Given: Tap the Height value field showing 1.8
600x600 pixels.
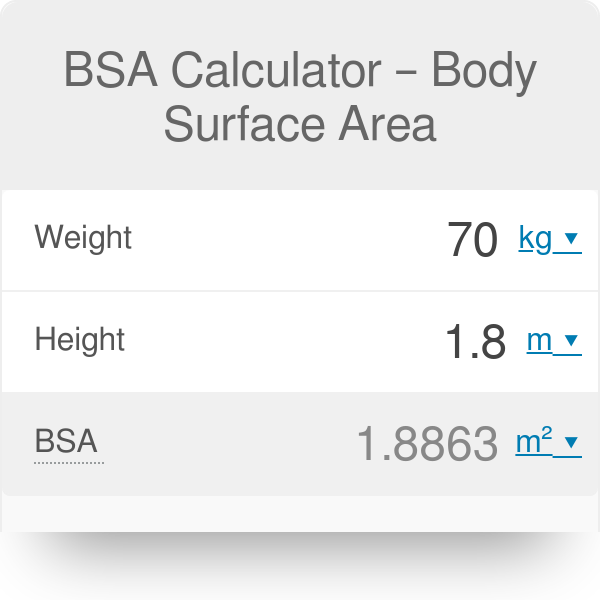Looking at the screenshot, I should click(x=475, y=342).
